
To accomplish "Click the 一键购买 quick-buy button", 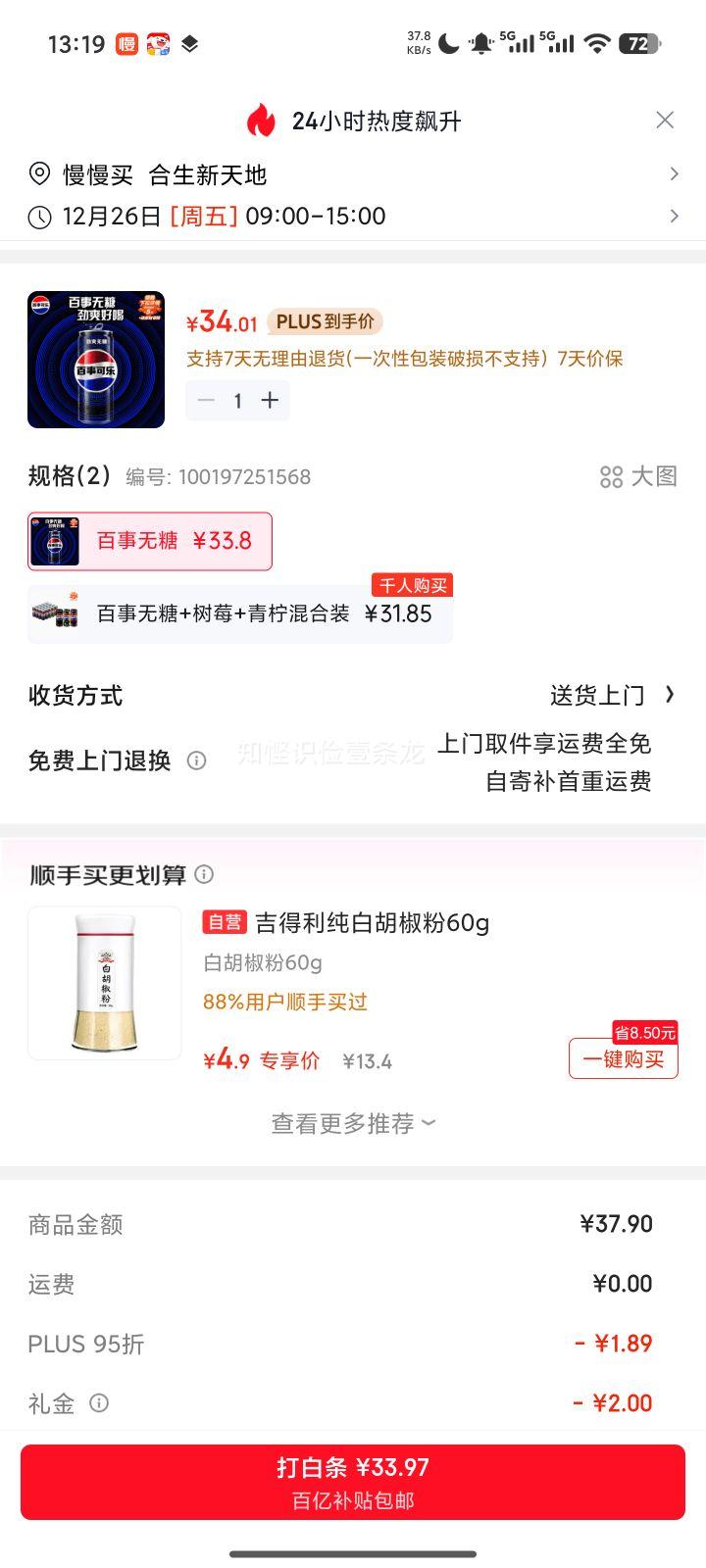I will tap(624, 1059).
